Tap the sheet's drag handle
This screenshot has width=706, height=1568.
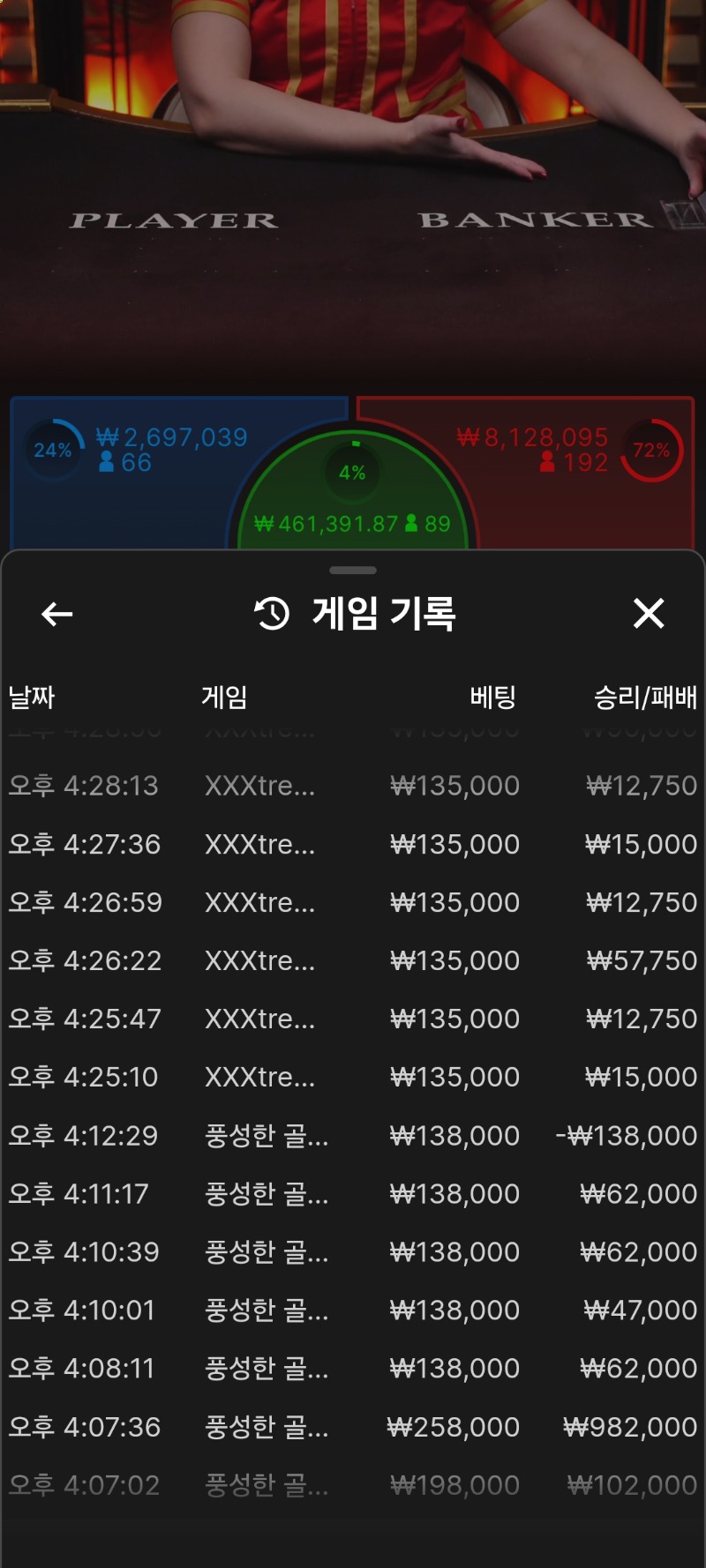pos(353,570)
